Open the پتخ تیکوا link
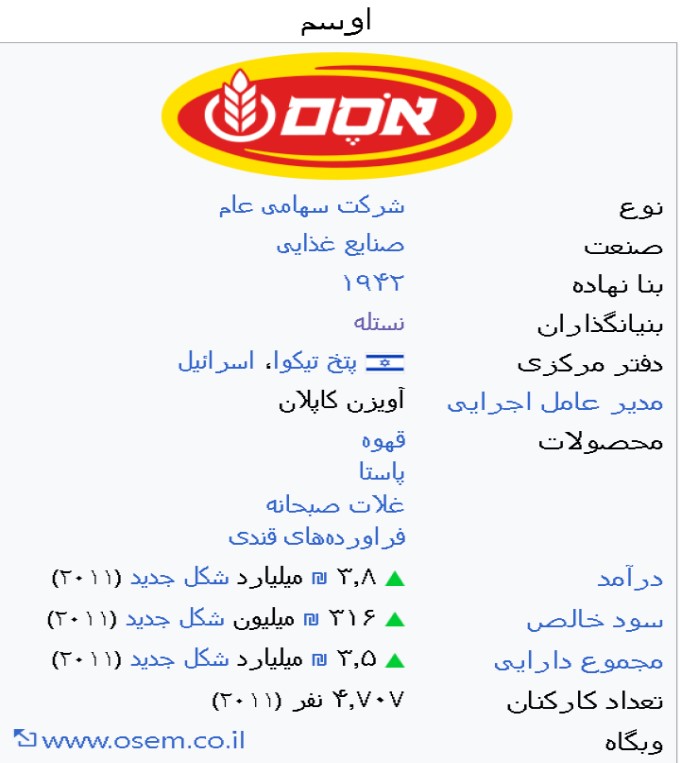This screenshot has width=681, height=763. coord(316,362)
